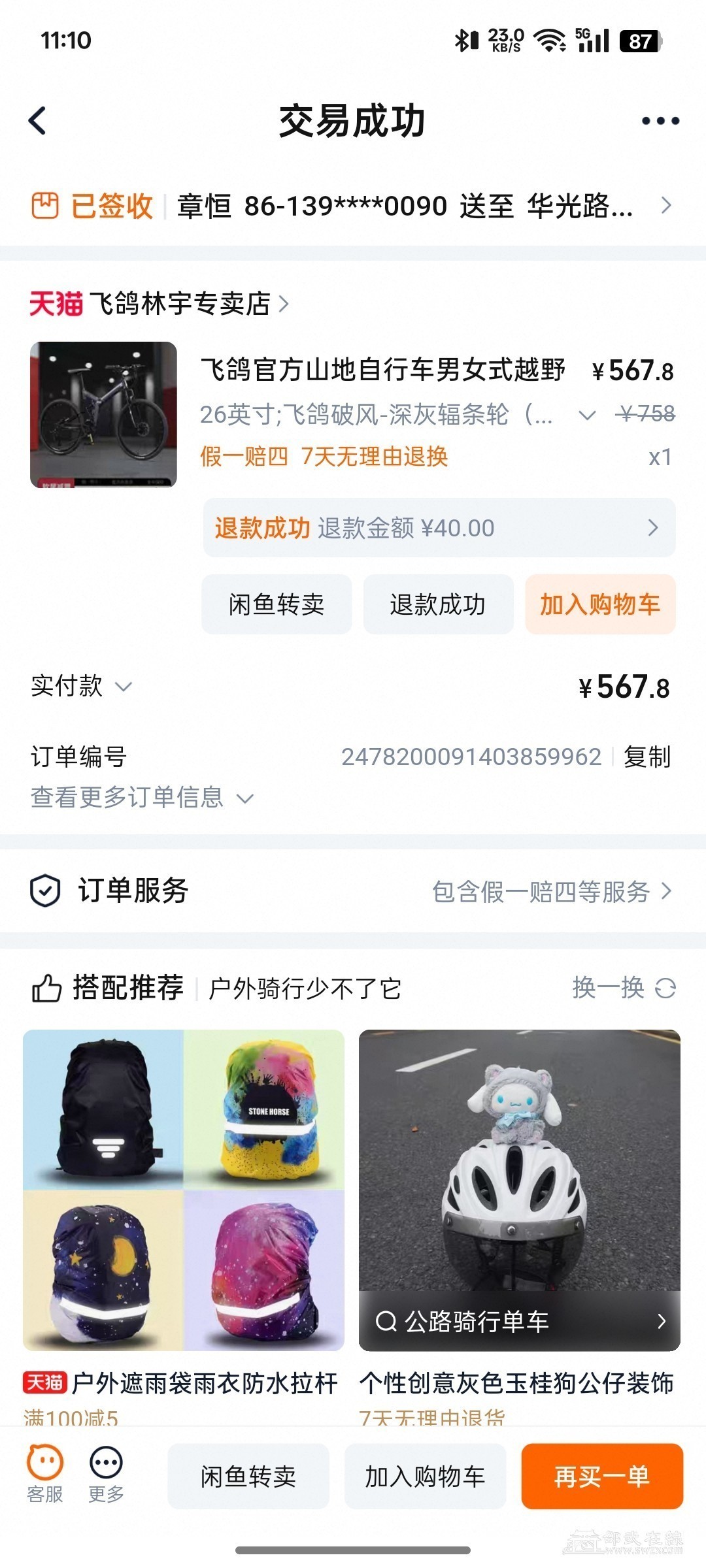View the 退款金额 ¥40.00 refund details
The width and height of the screenshot is (706, 1568).
click(x=438, y=528)
